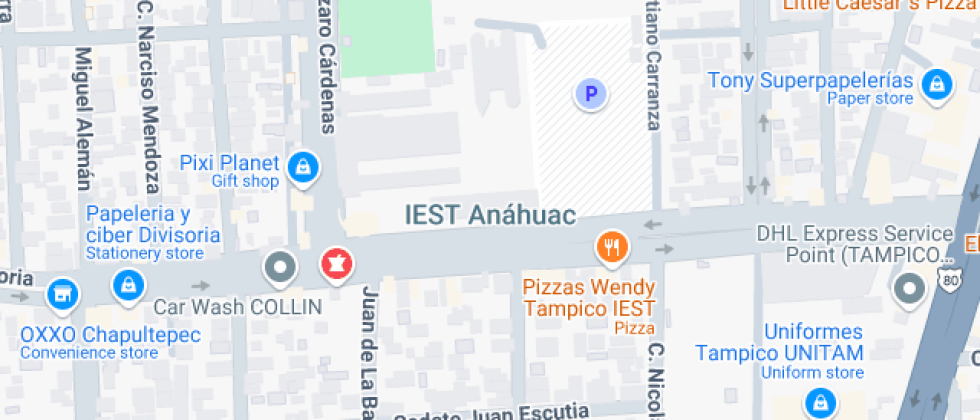Tap the Tony Superpapelerías store pin
The height and width of the screenshot is (420, 980).
[936, 84]
